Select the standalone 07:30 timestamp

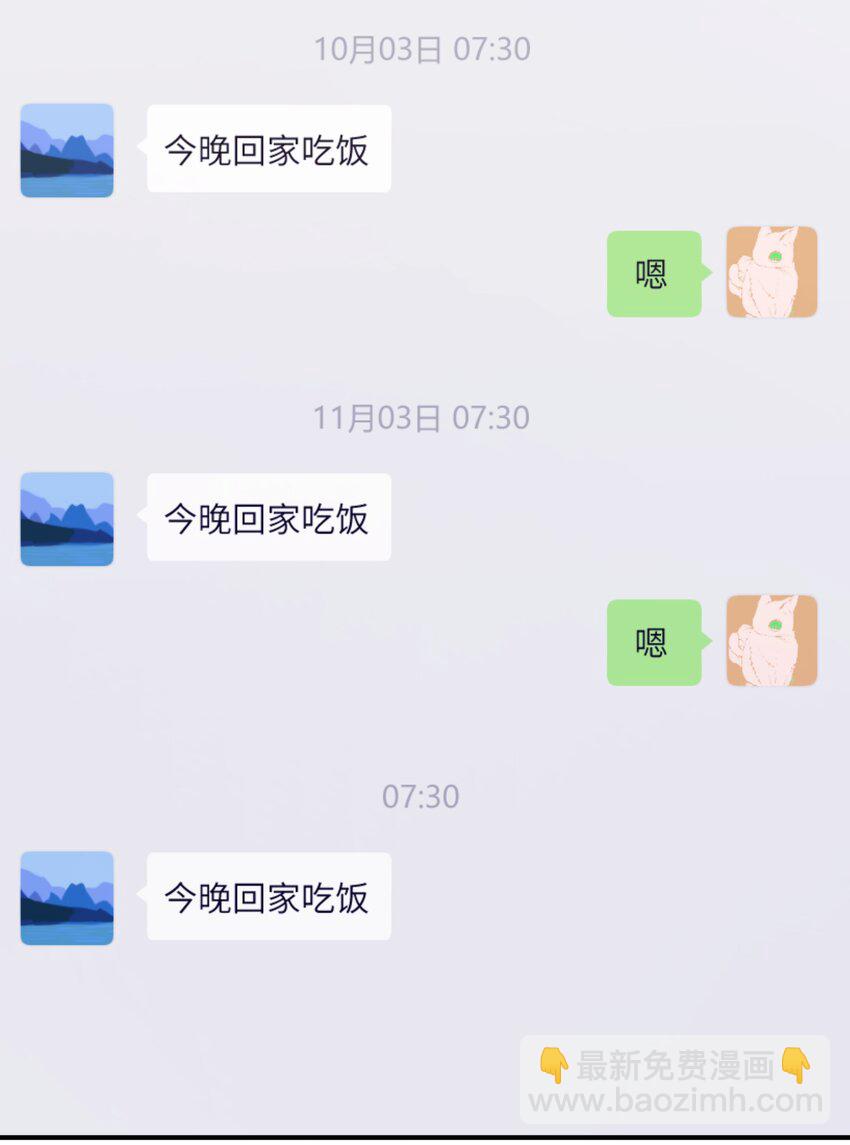[x=423, y=796]
